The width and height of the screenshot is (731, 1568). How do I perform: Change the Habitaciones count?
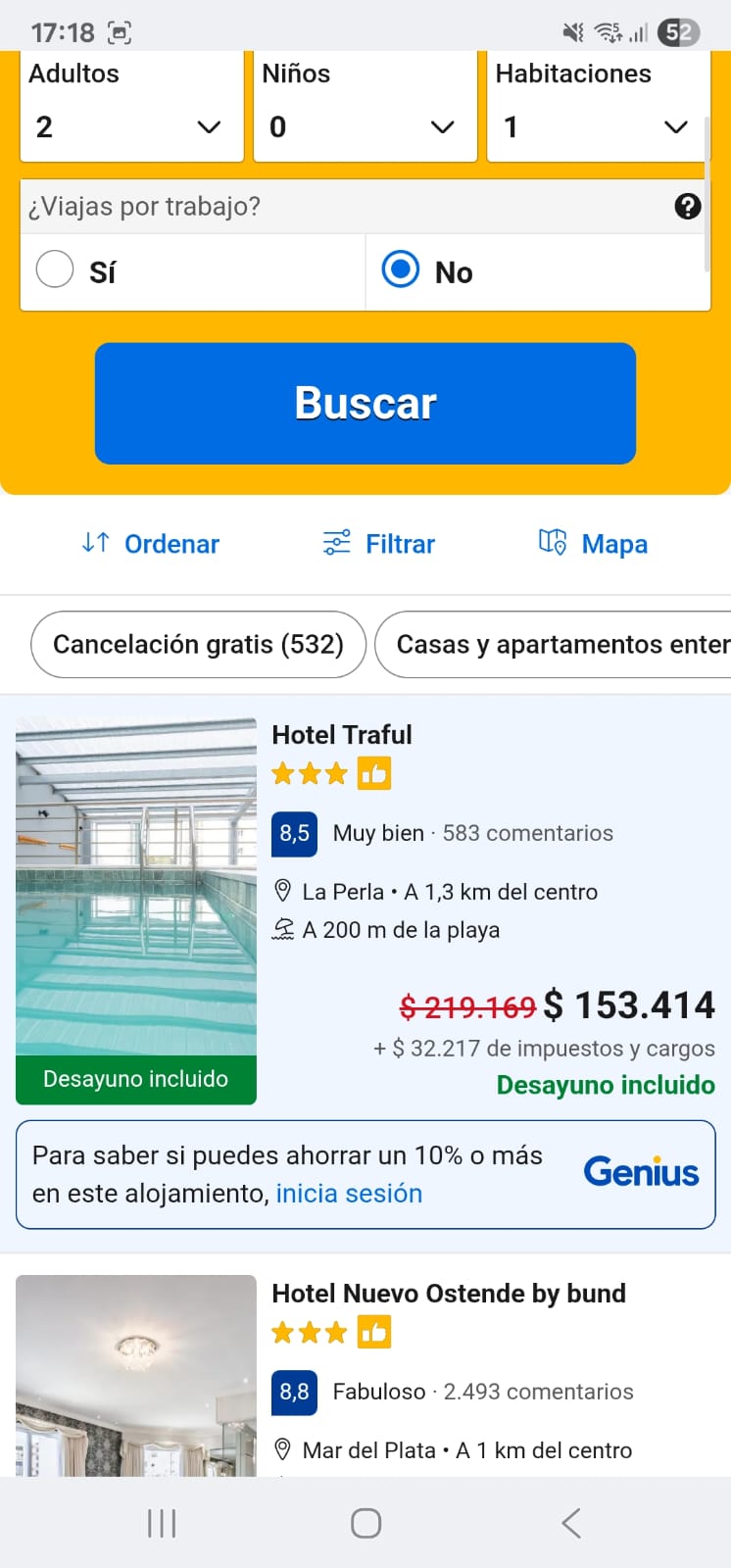pyautogui.click(x=596, y=127)
